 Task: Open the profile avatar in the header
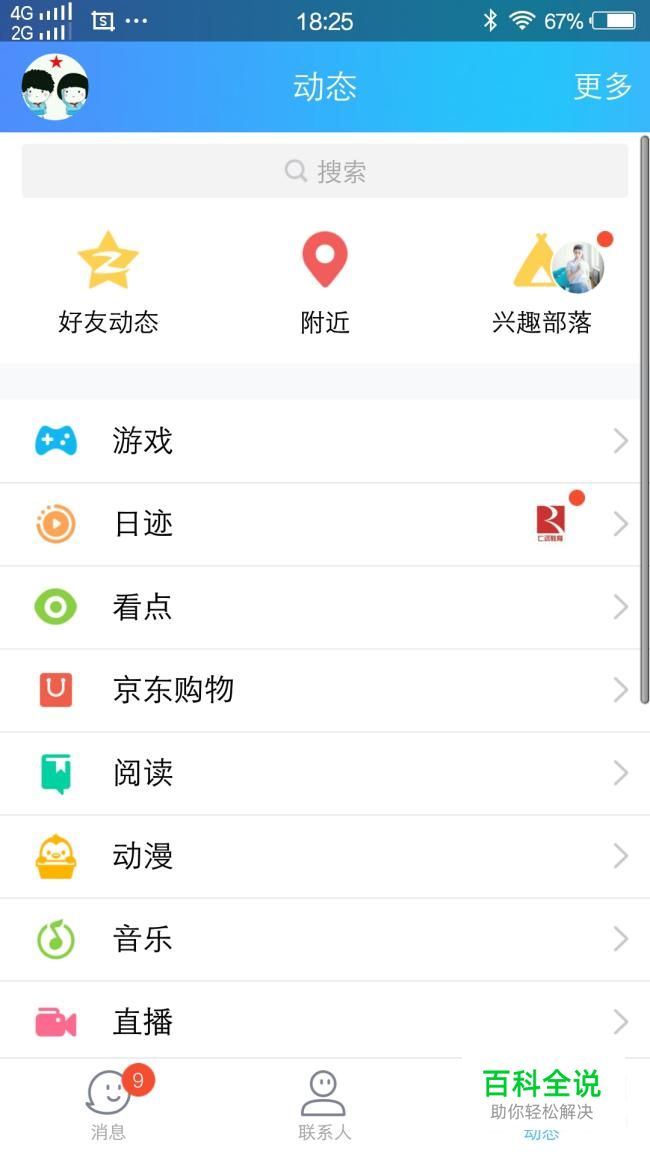55,87
